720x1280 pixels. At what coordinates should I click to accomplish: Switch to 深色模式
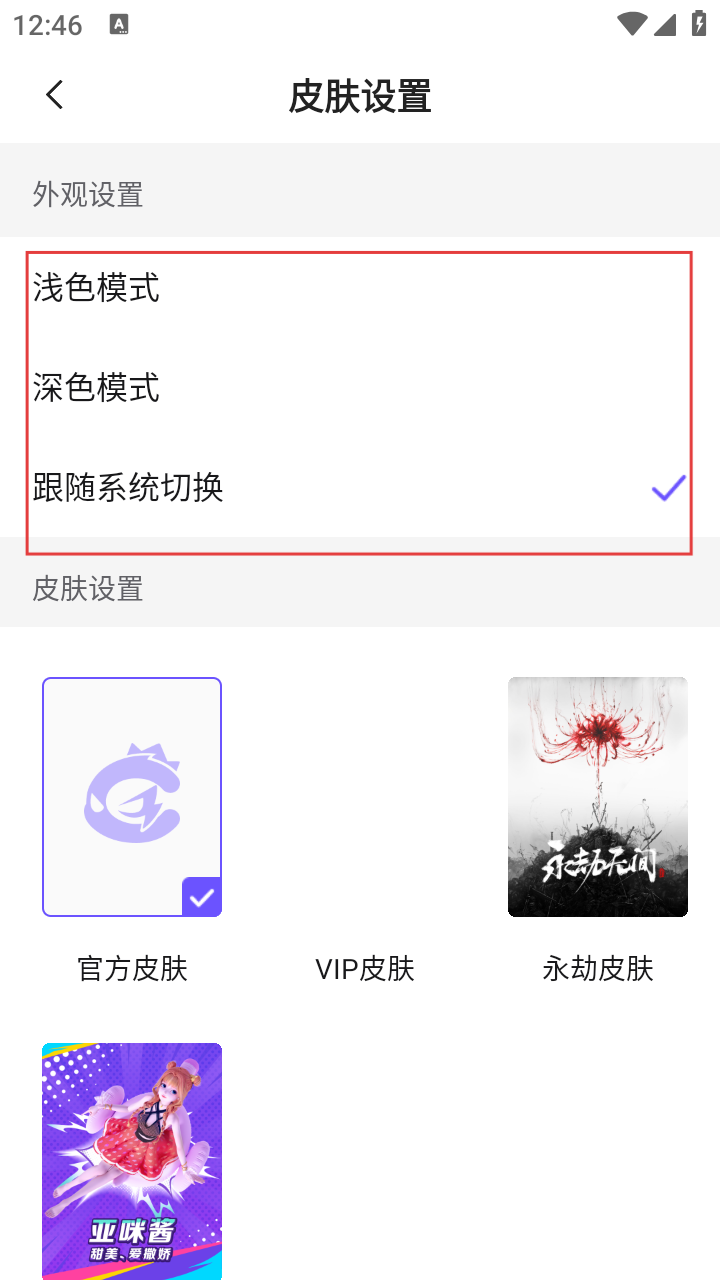[97, 388]
